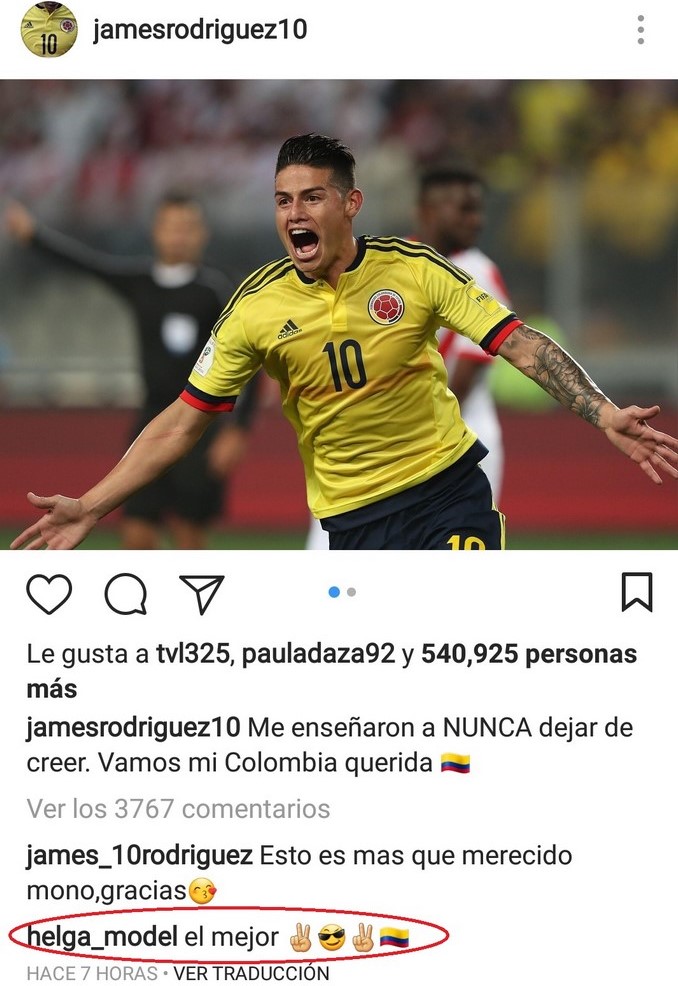Open james_10rodriguez commenter profile

pyautogui.click(x=139, y=856)
